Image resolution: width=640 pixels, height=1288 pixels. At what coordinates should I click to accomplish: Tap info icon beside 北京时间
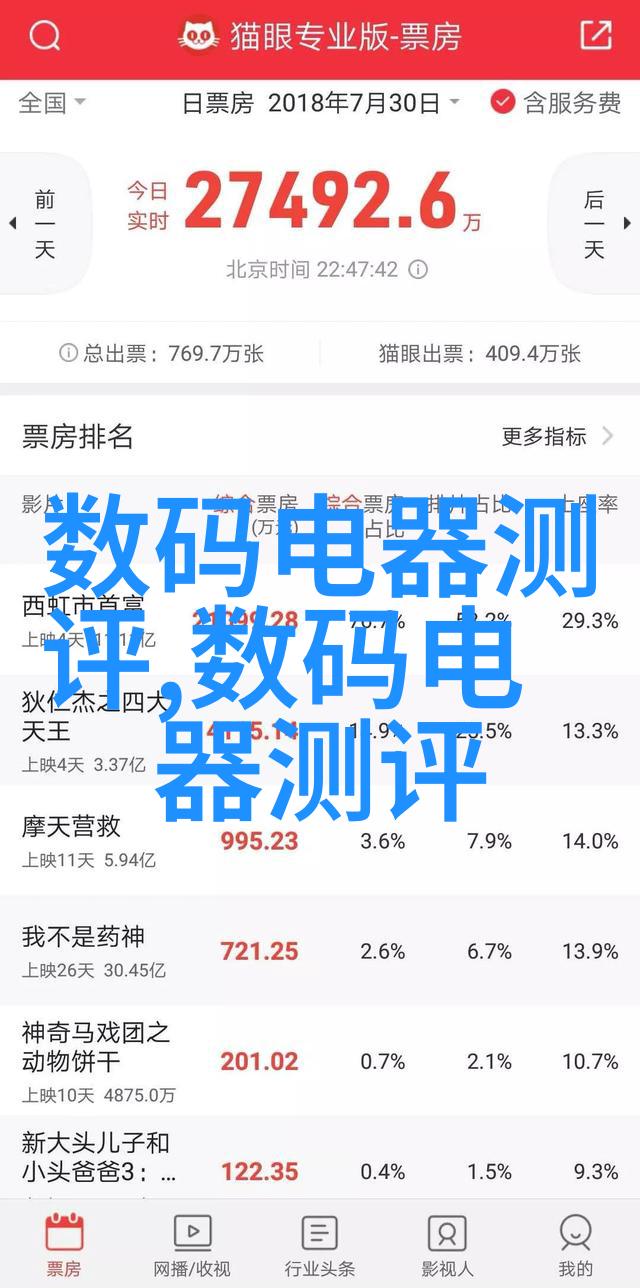[x=419, y=270]
